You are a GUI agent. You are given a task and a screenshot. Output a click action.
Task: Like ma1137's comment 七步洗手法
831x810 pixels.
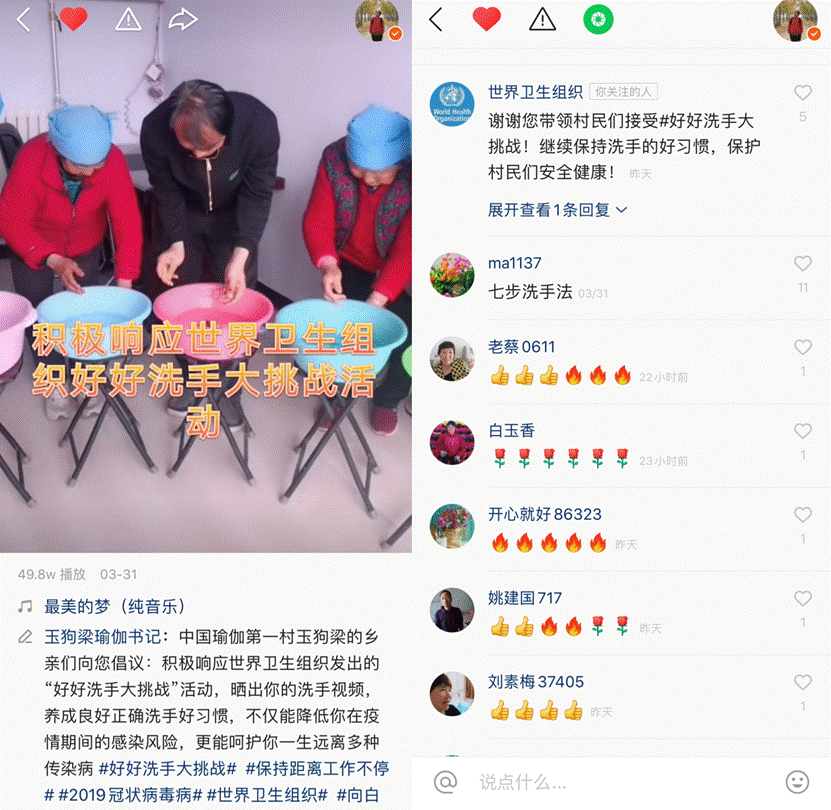[802, 264]
